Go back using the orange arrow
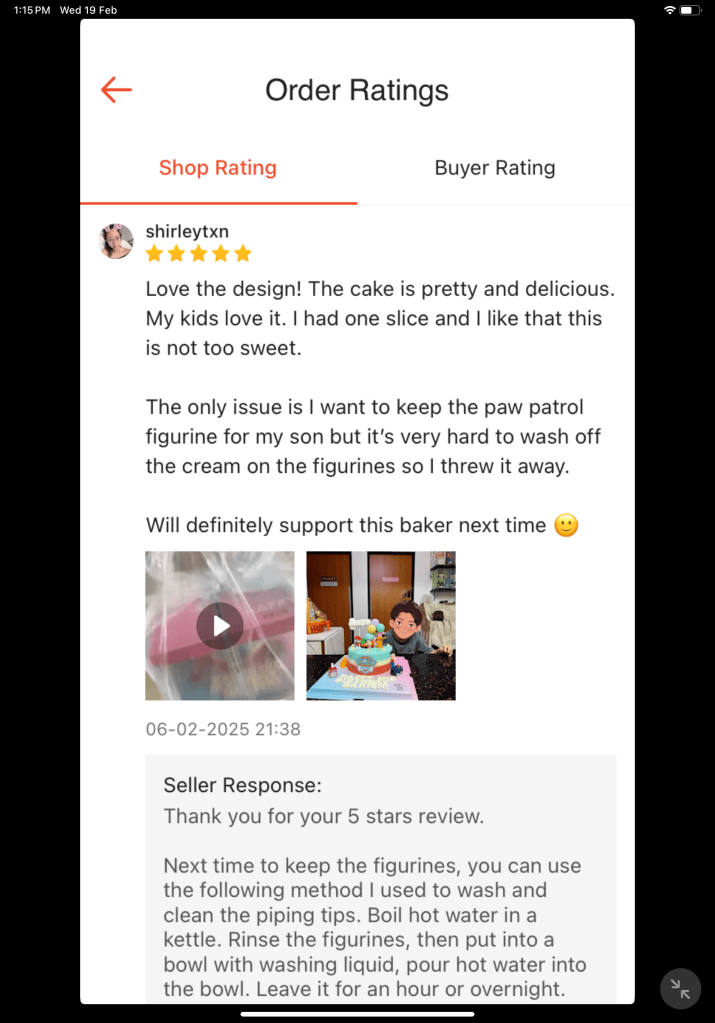The width and height of the screenshot is (715, 1023). [x=116, y=90]
